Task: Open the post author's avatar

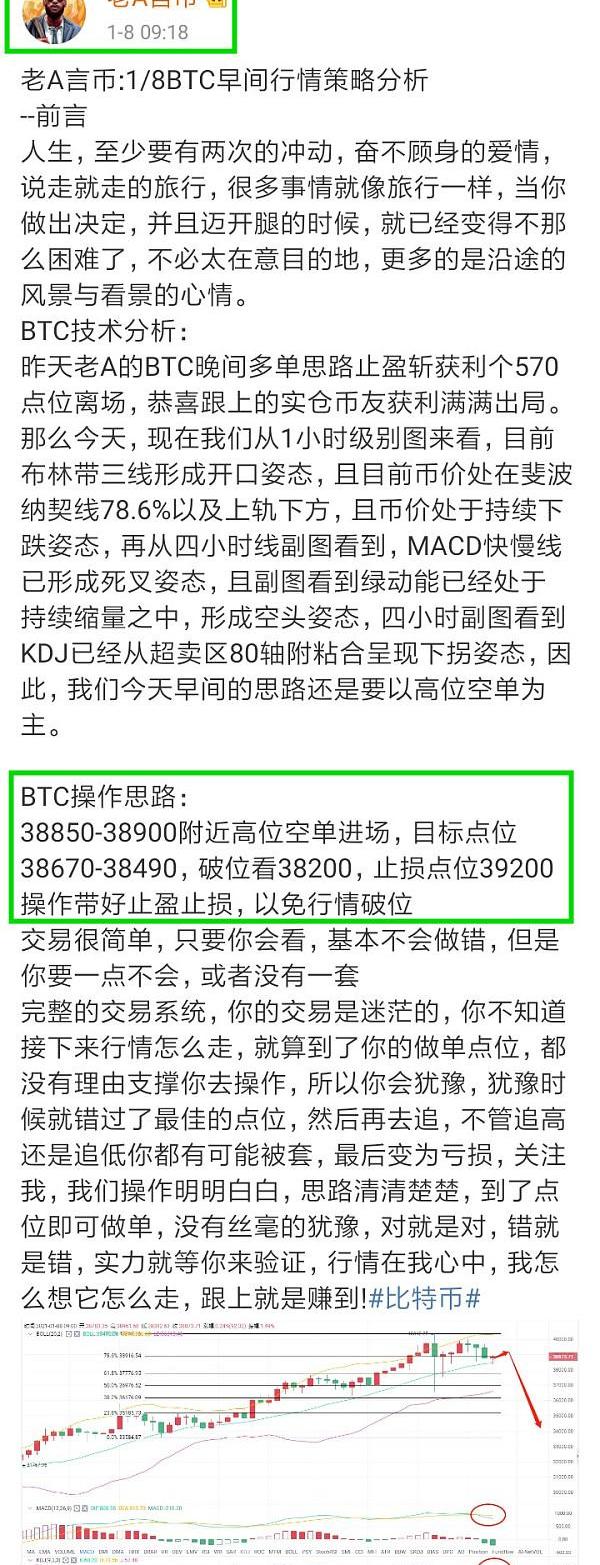Action: click(x=53, y=18)
